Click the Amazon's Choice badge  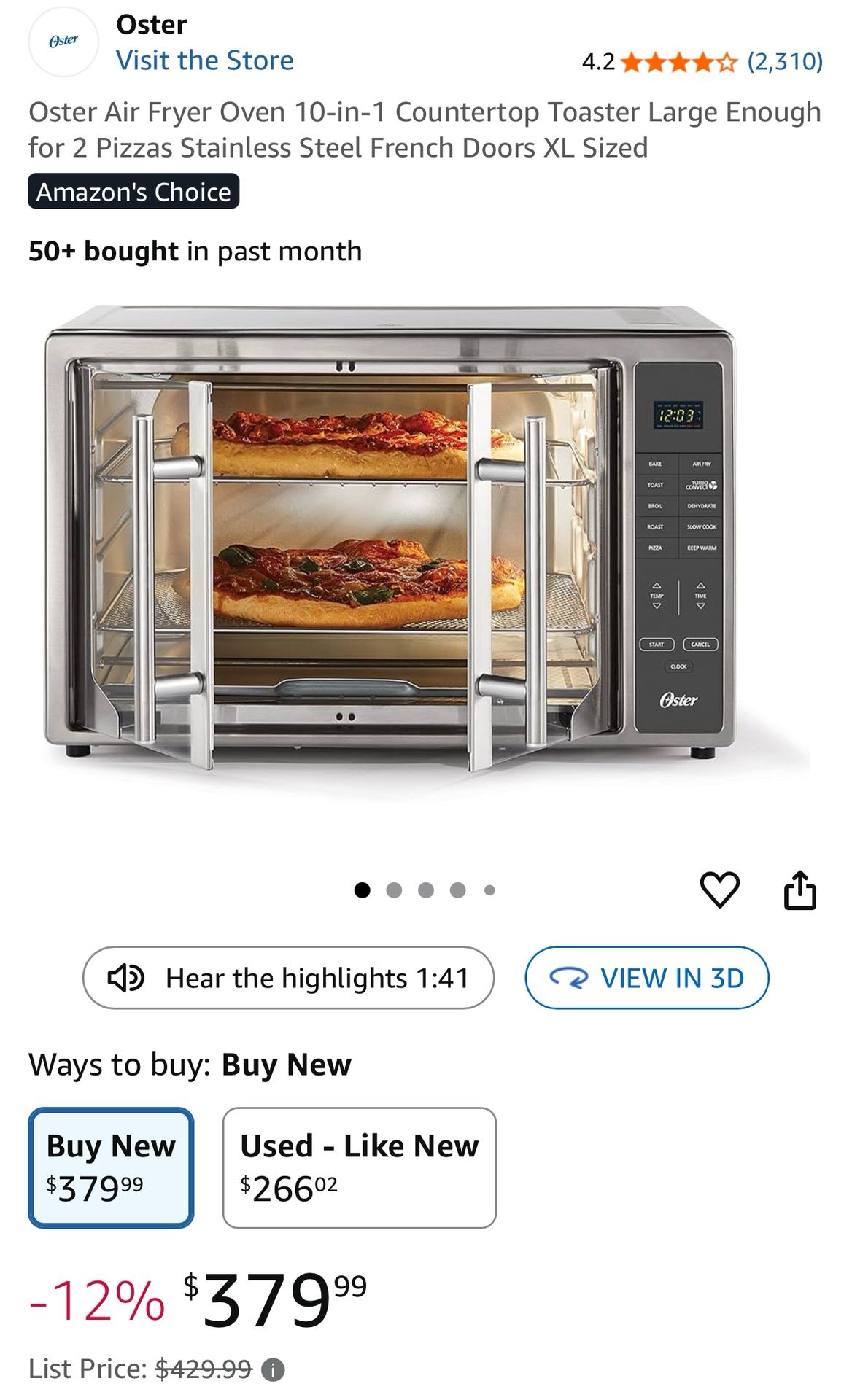point(133,192)
